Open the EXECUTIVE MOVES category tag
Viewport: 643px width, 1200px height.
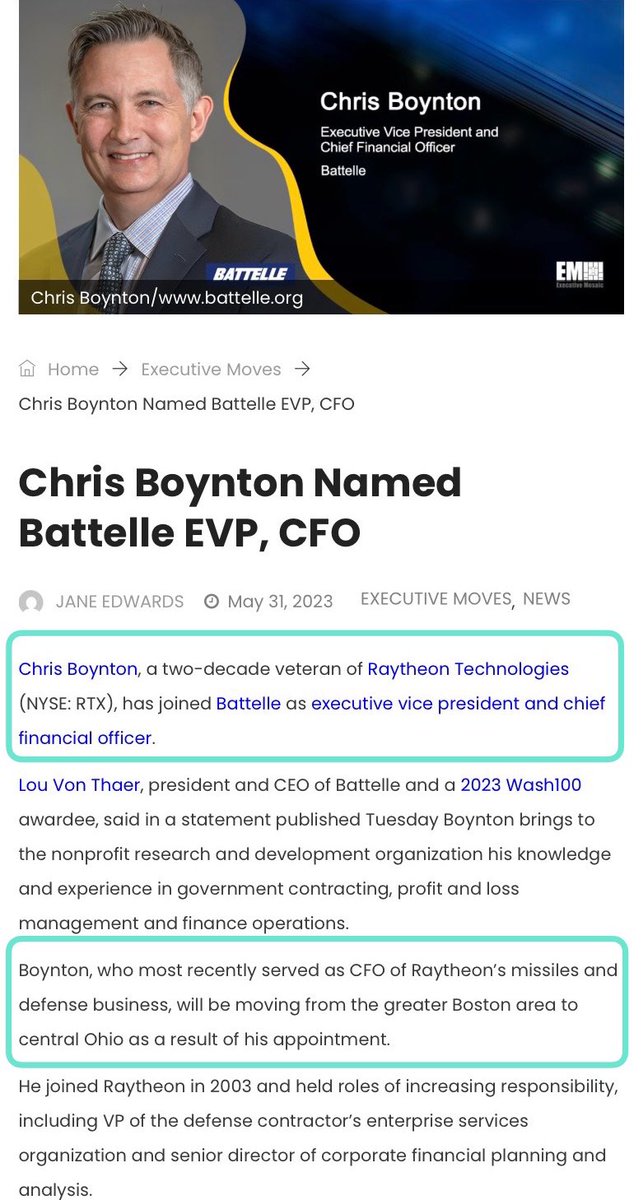pyautogui.click(x=436, y=599)
